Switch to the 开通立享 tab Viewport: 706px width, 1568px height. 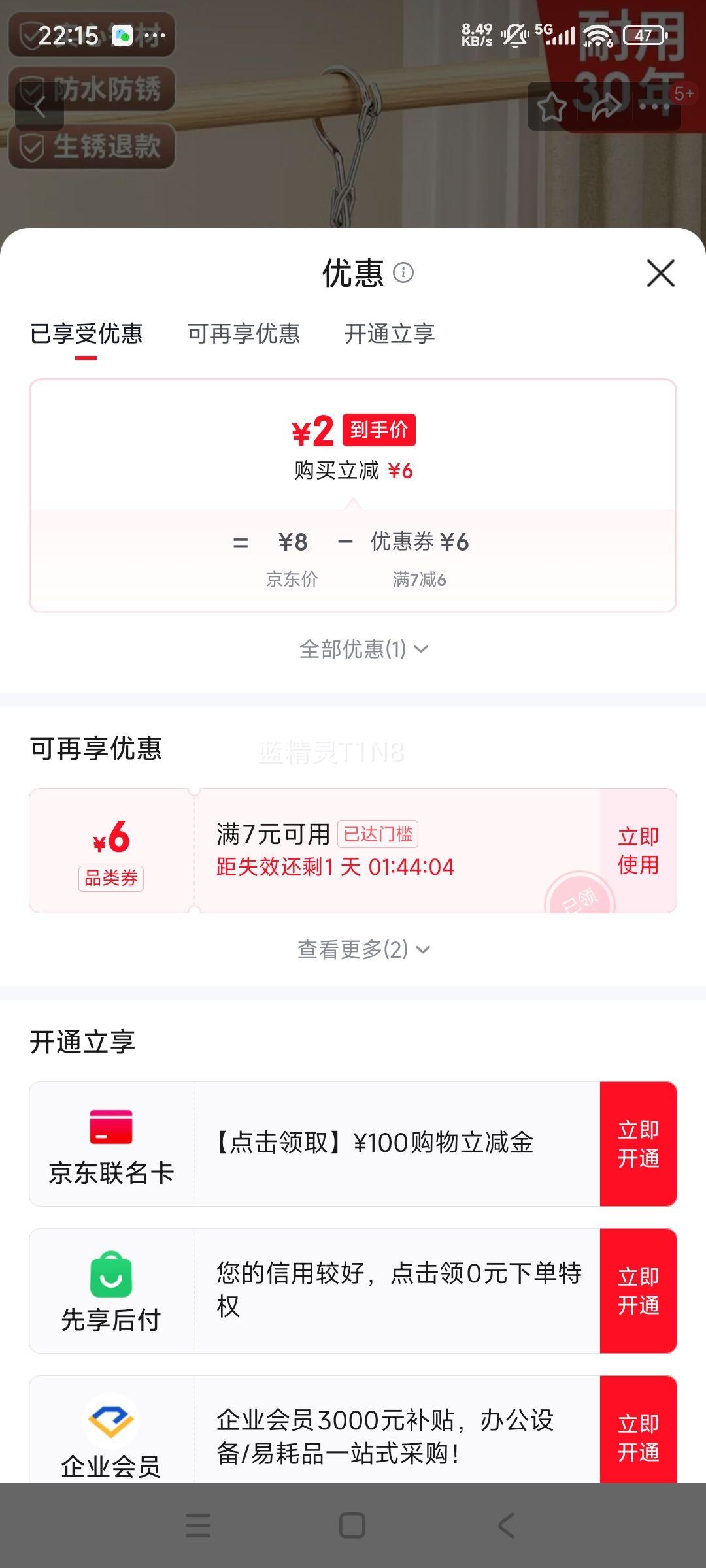390,334
